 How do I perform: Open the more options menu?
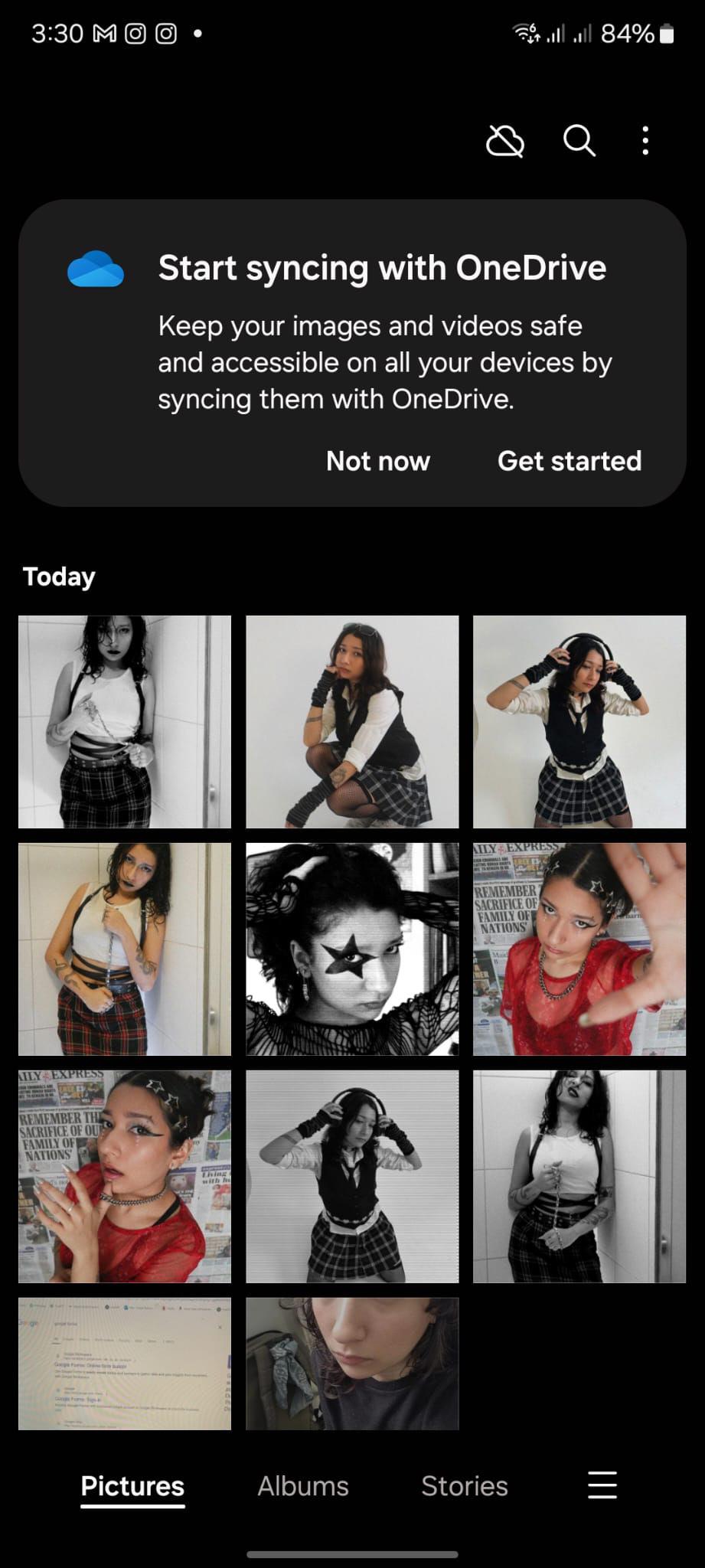645,141
